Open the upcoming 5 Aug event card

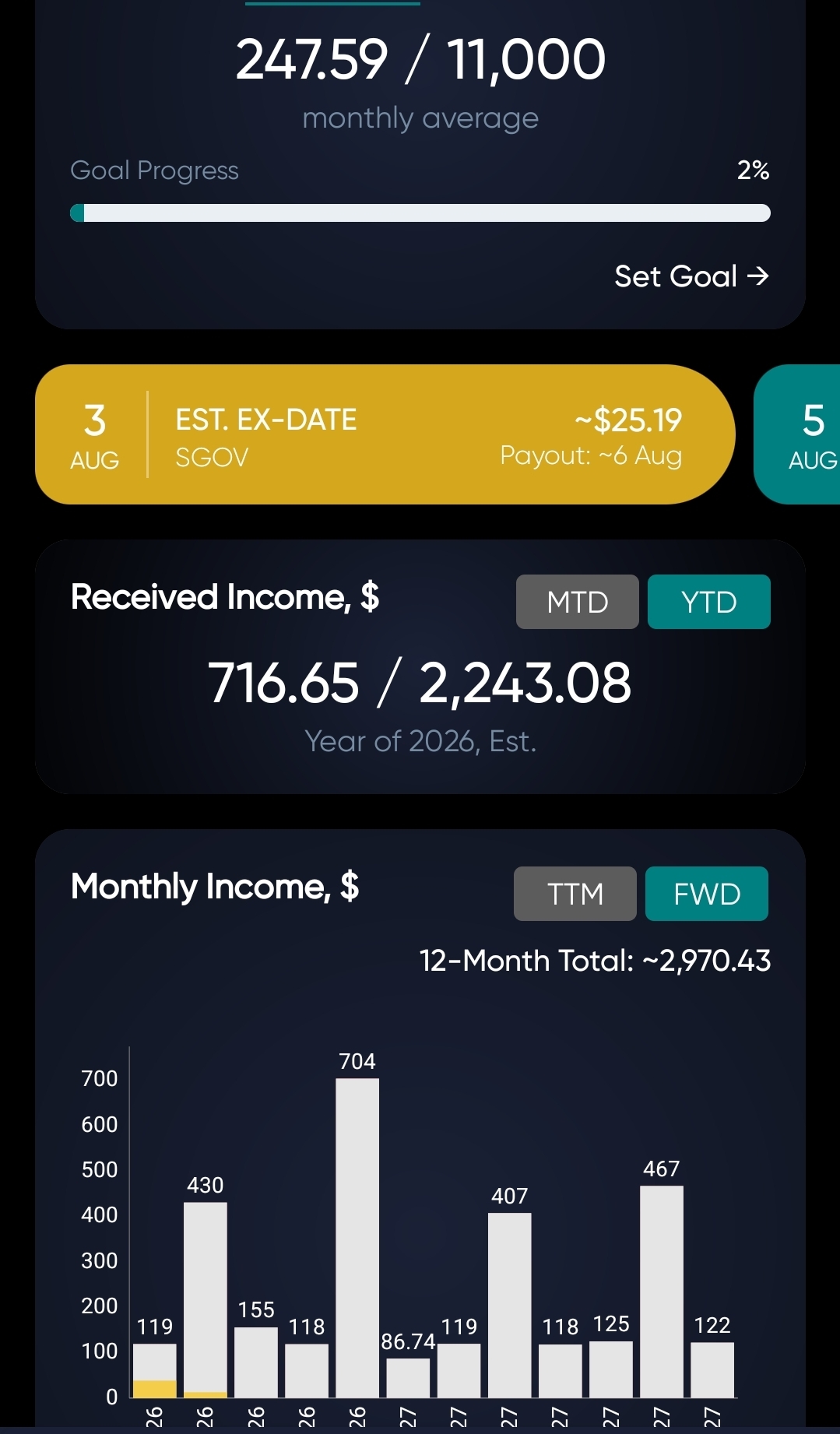pyautogui.click(x=797, y=434)
